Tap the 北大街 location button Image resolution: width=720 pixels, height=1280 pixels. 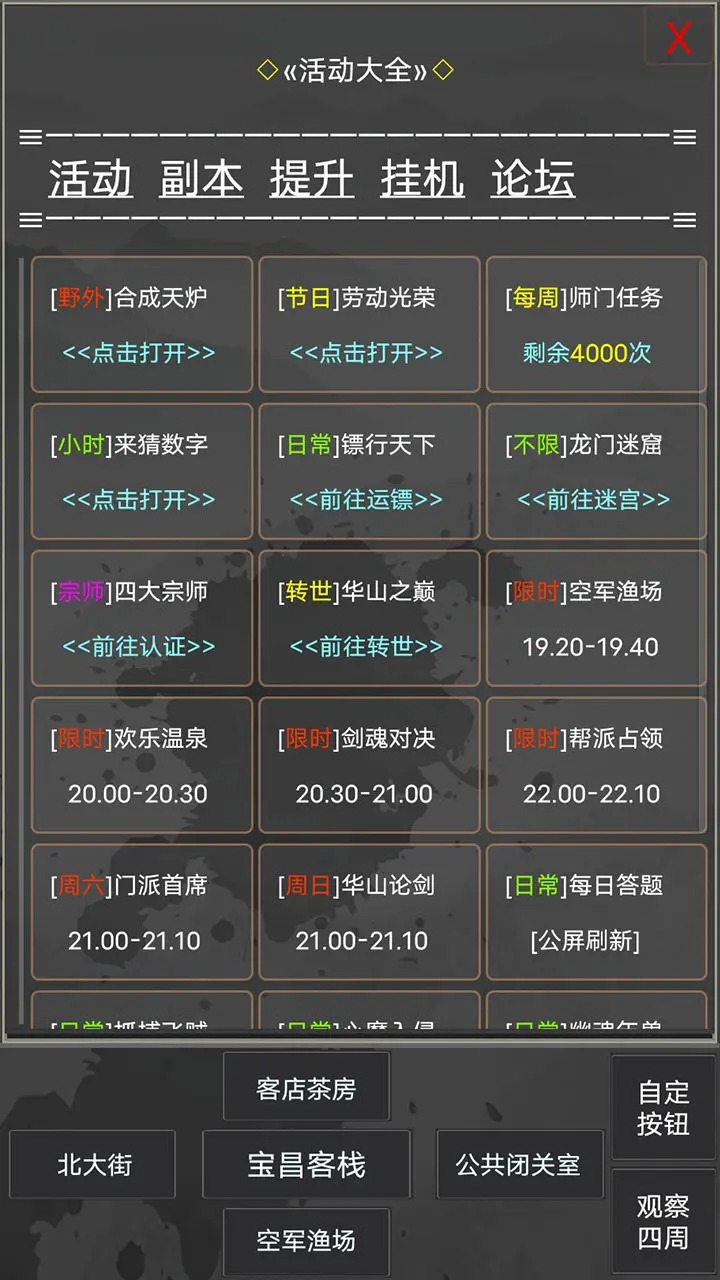click(x=93, y=1164)
